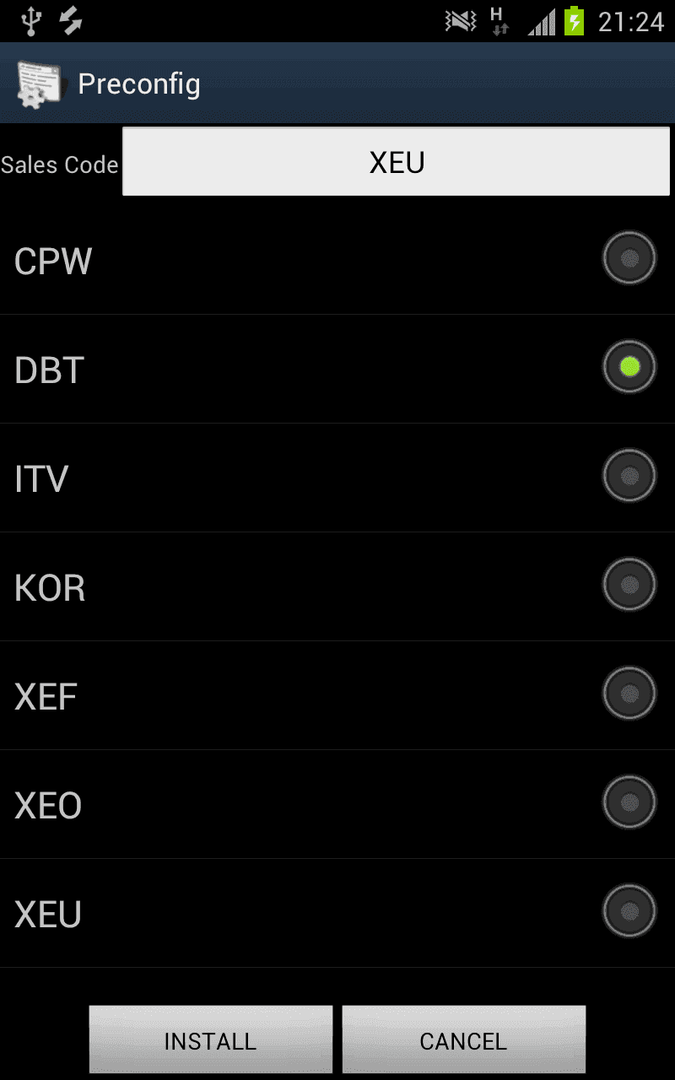
Task: Cancel the preconfig selection
Action: pos(464,1040)
